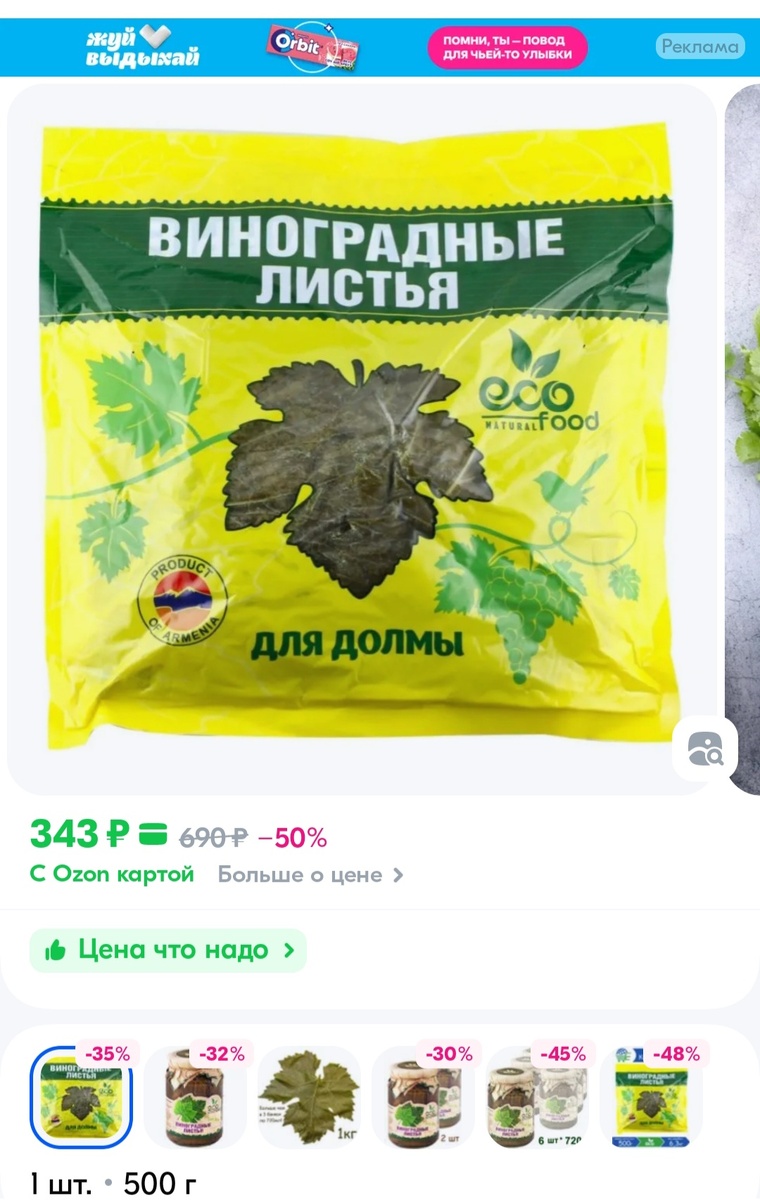
Task: Open the «ПОМНИ, ТЫ — ПОВОД» ad button
Action: coord(507,46)
